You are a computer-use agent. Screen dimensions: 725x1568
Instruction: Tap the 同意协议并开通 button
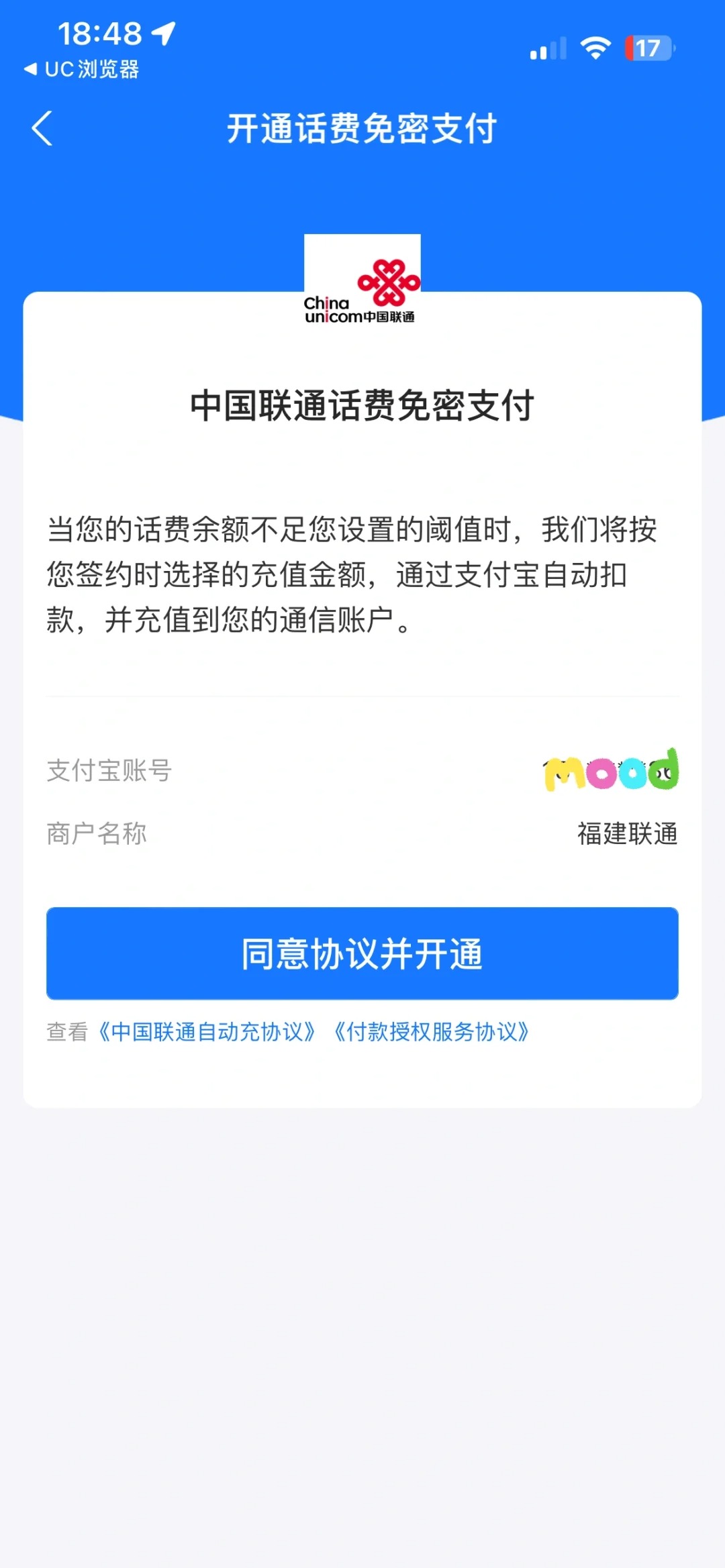coord(362,953)
